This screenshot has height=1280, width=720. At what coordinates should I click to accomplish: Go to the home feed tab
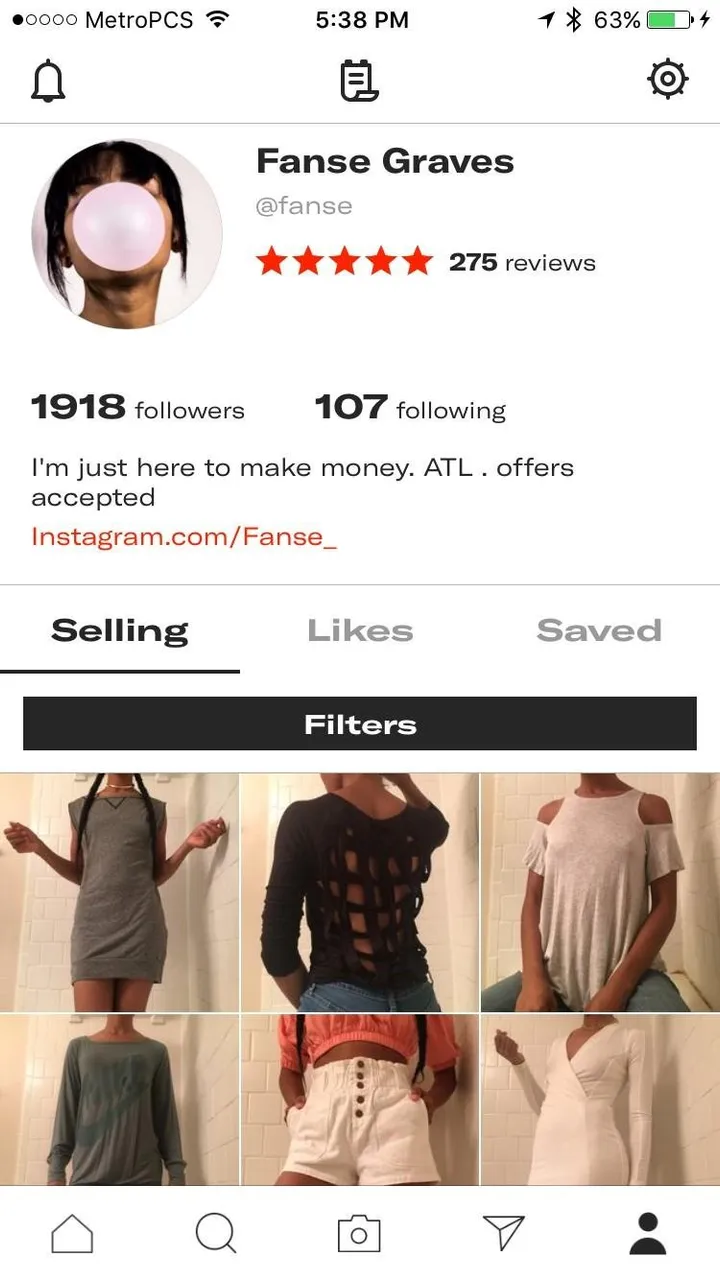[72, 1233]
